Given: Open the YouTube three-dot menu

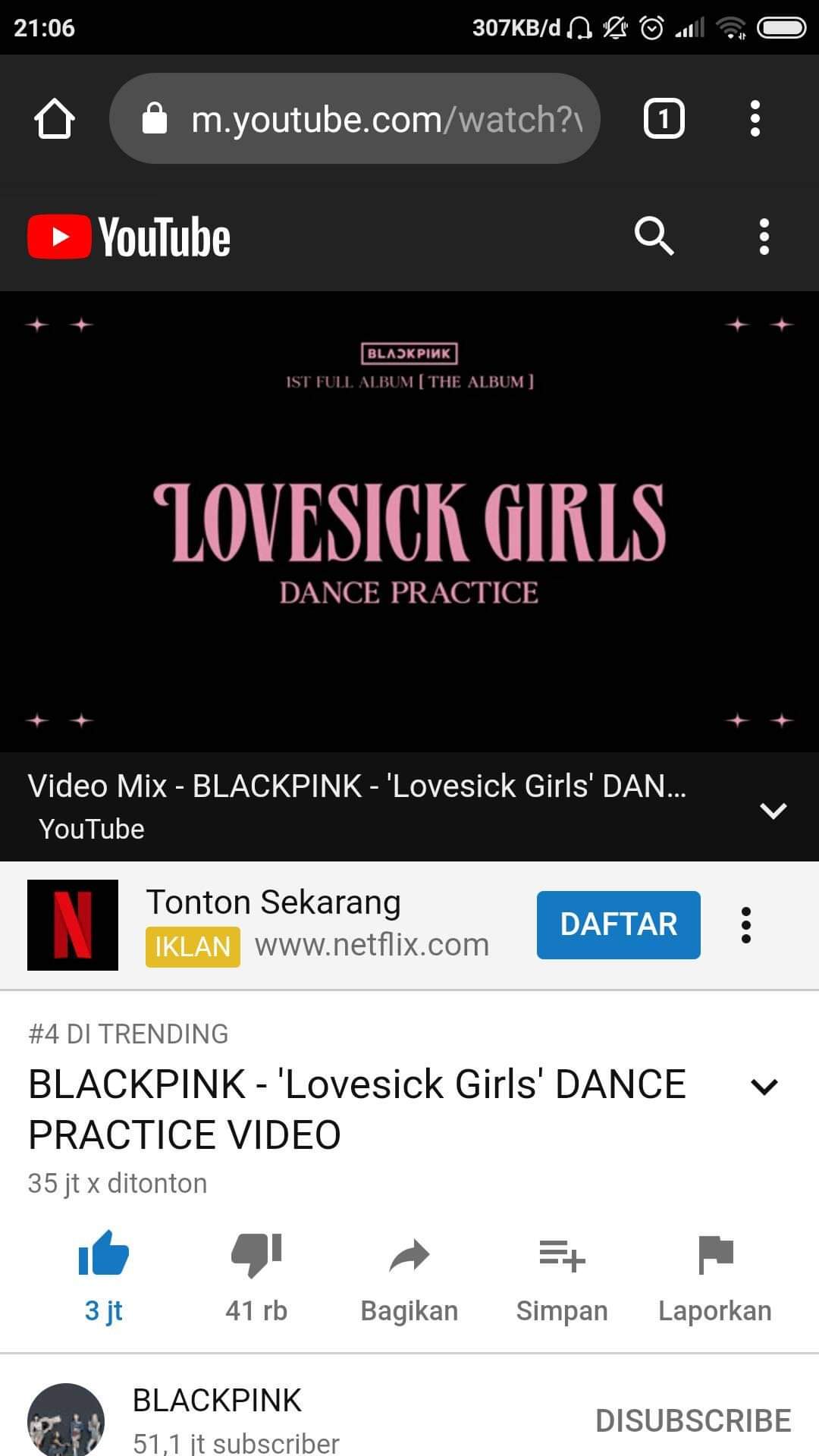Looking at the screenshot, I should [764, 237].
